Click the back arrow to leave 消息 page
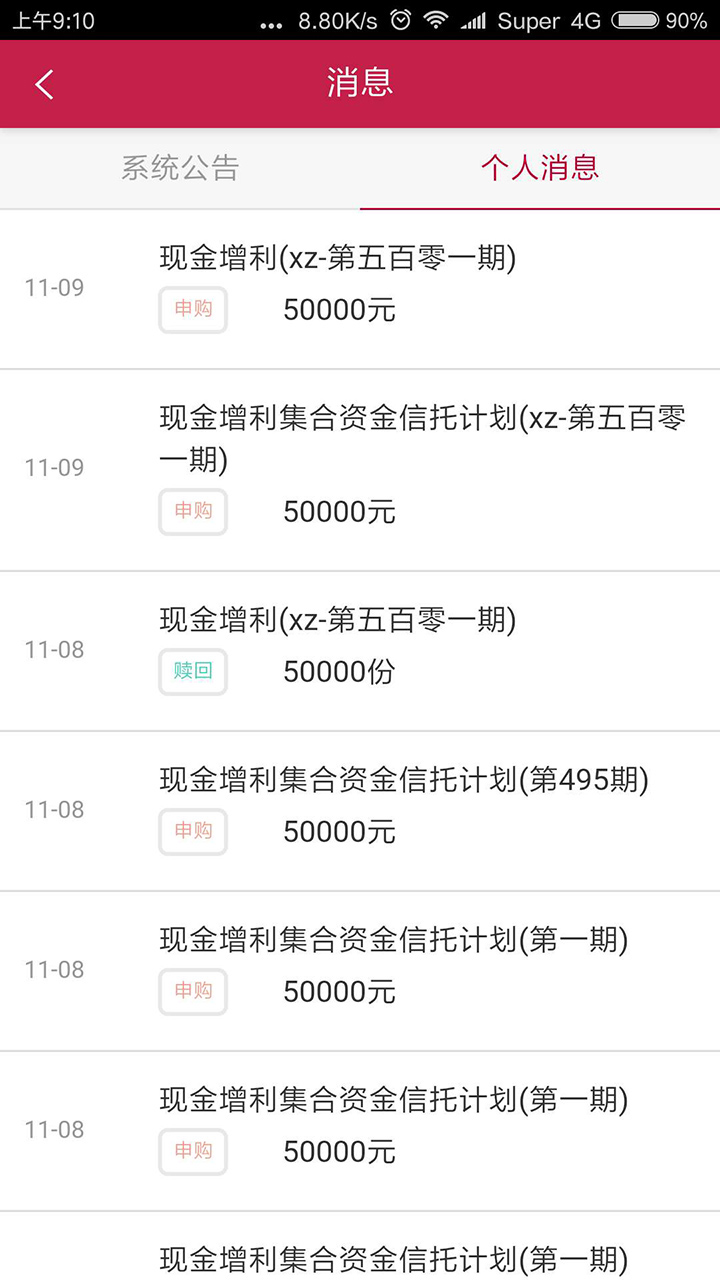The height and width of the screenshot is (1280, 720). click(x=43, y=84)
